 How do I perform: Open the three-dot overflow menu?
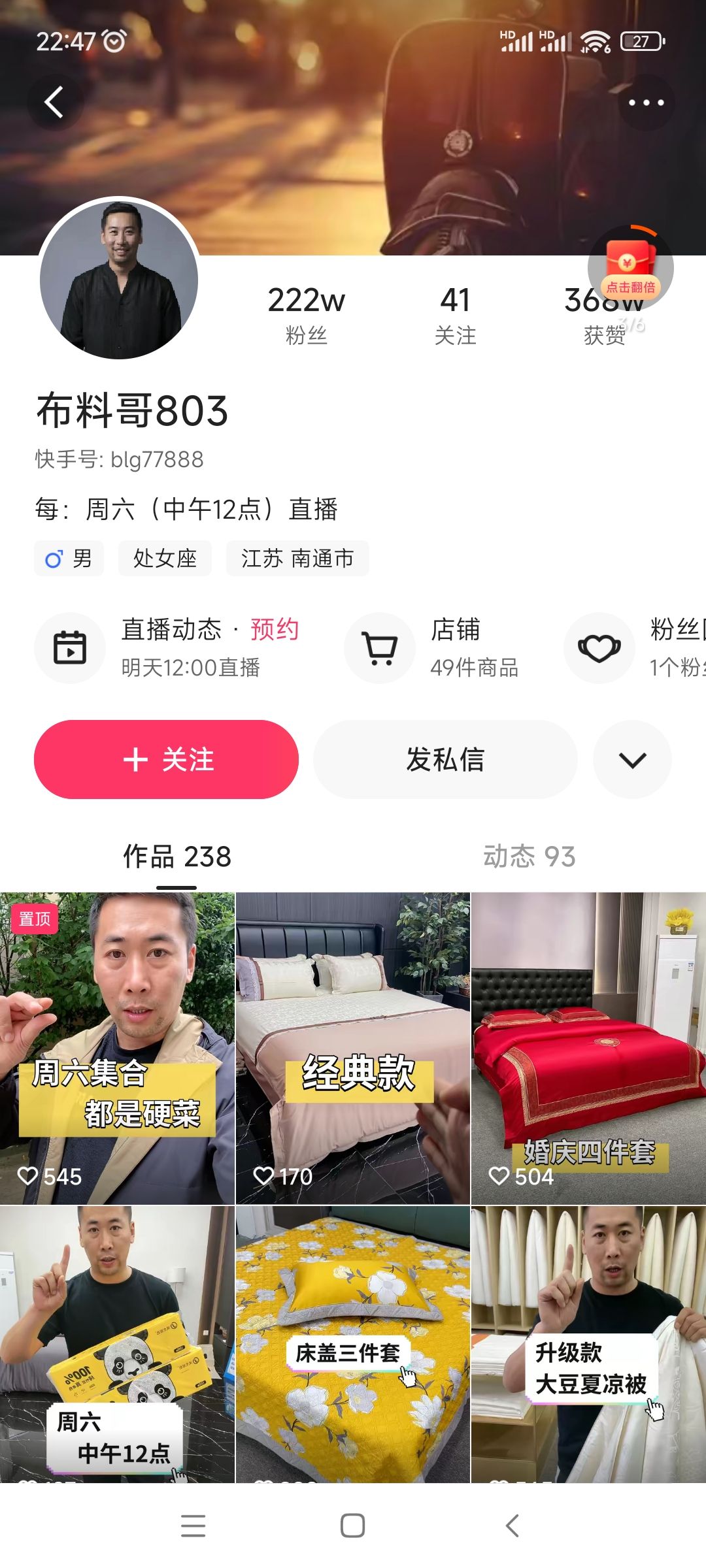[x=646, y=103]
